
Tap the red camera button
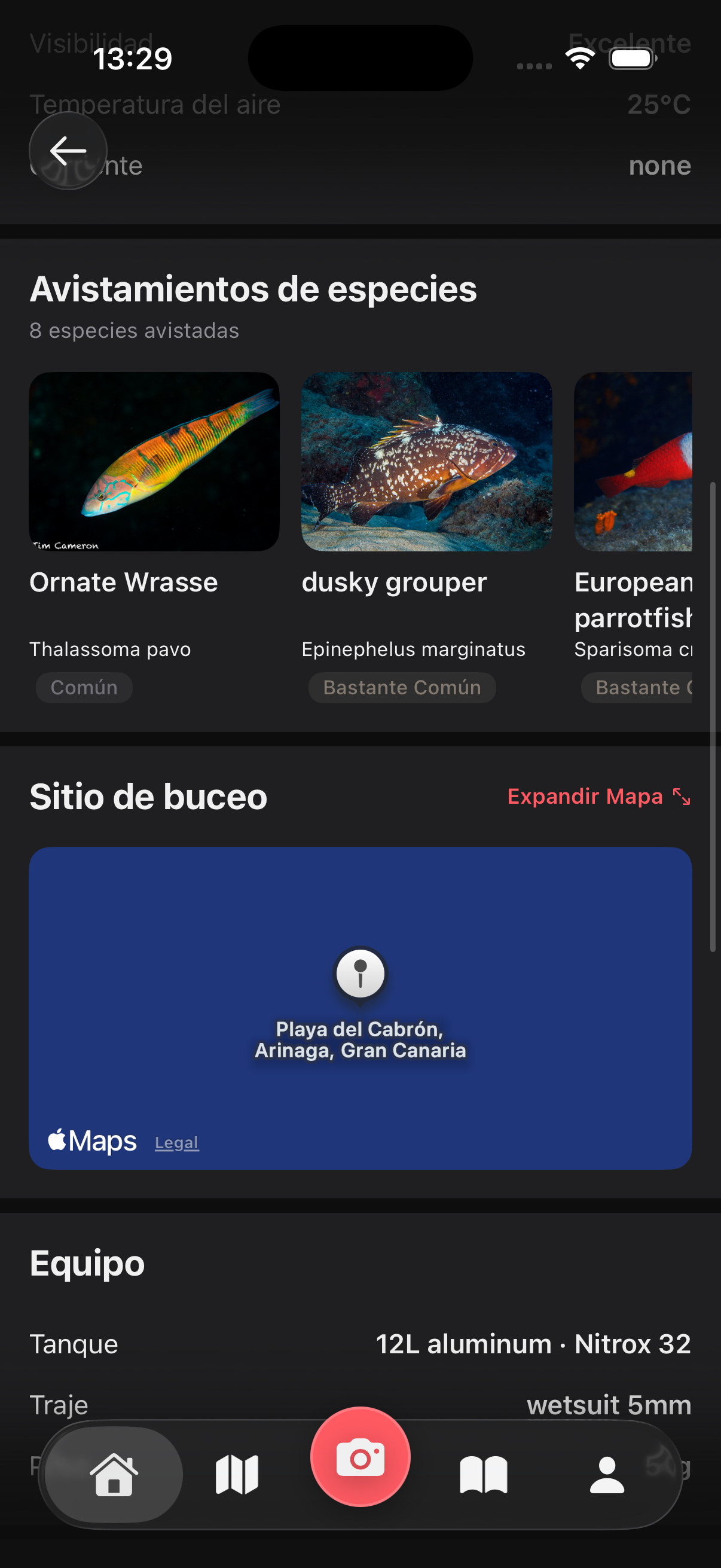[x=360, y=1457]
